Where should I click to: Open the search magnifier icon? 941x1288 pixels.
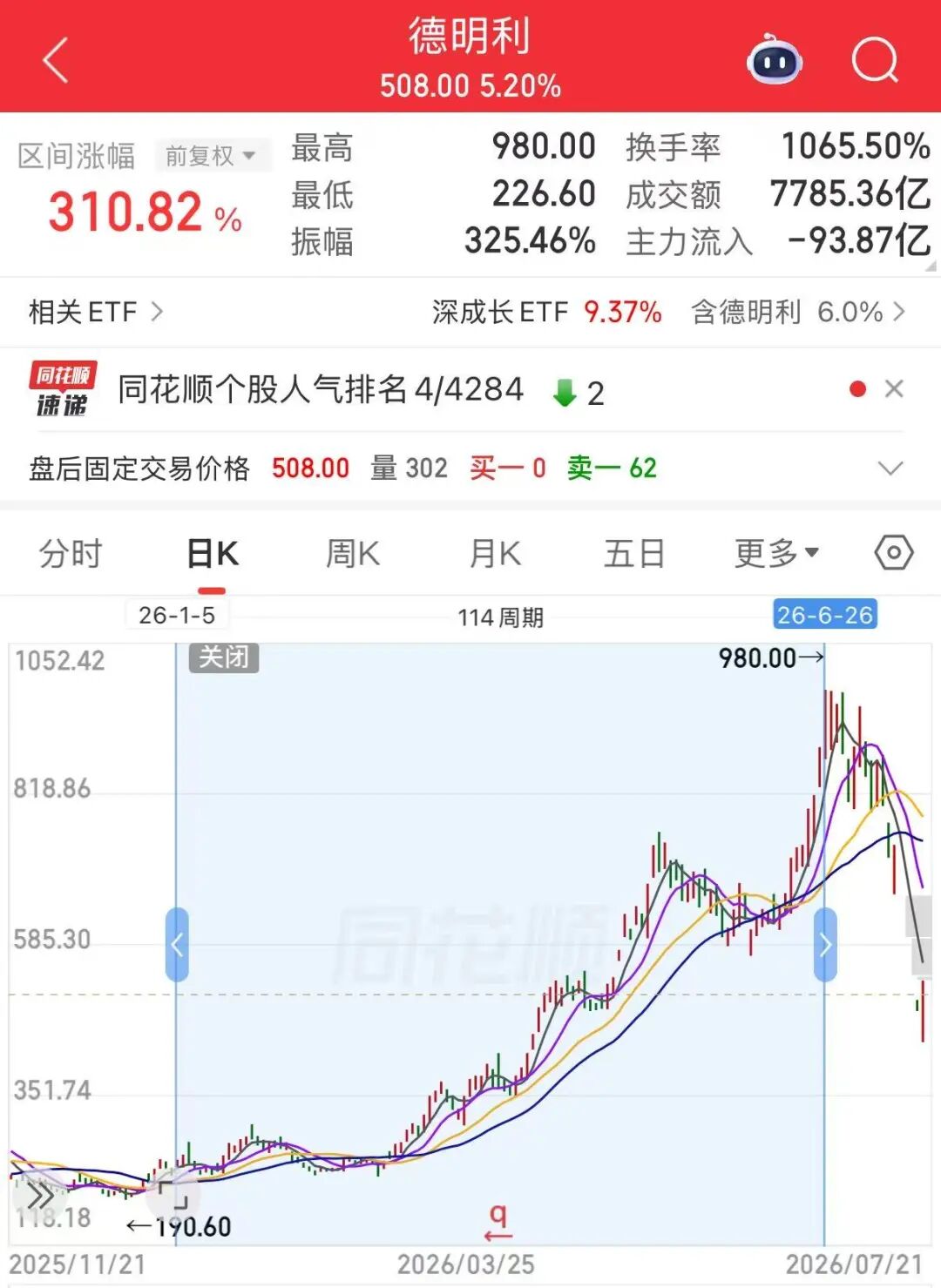coord(875,60)
